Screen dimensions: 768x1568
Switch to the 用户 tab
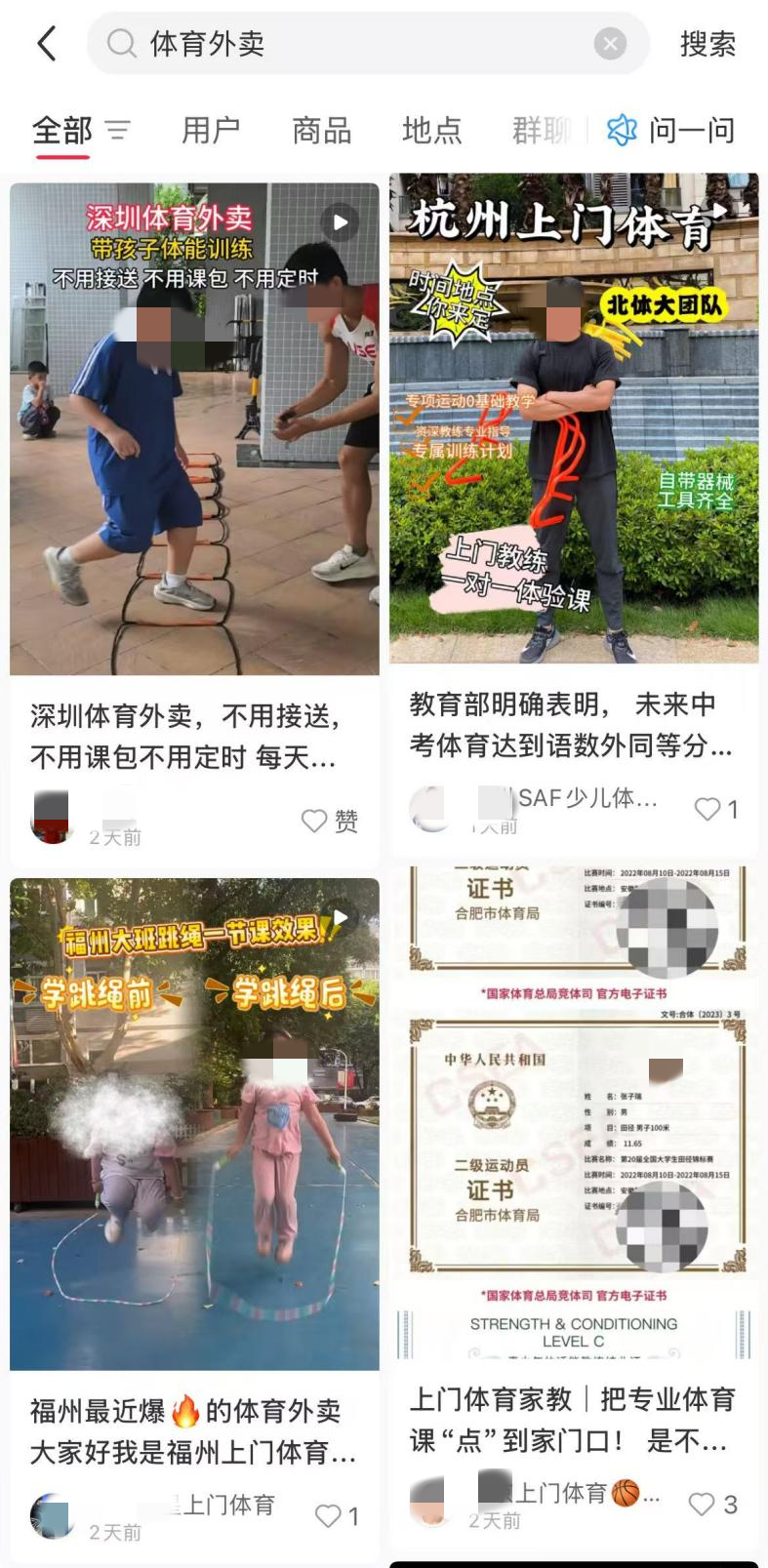211,130
